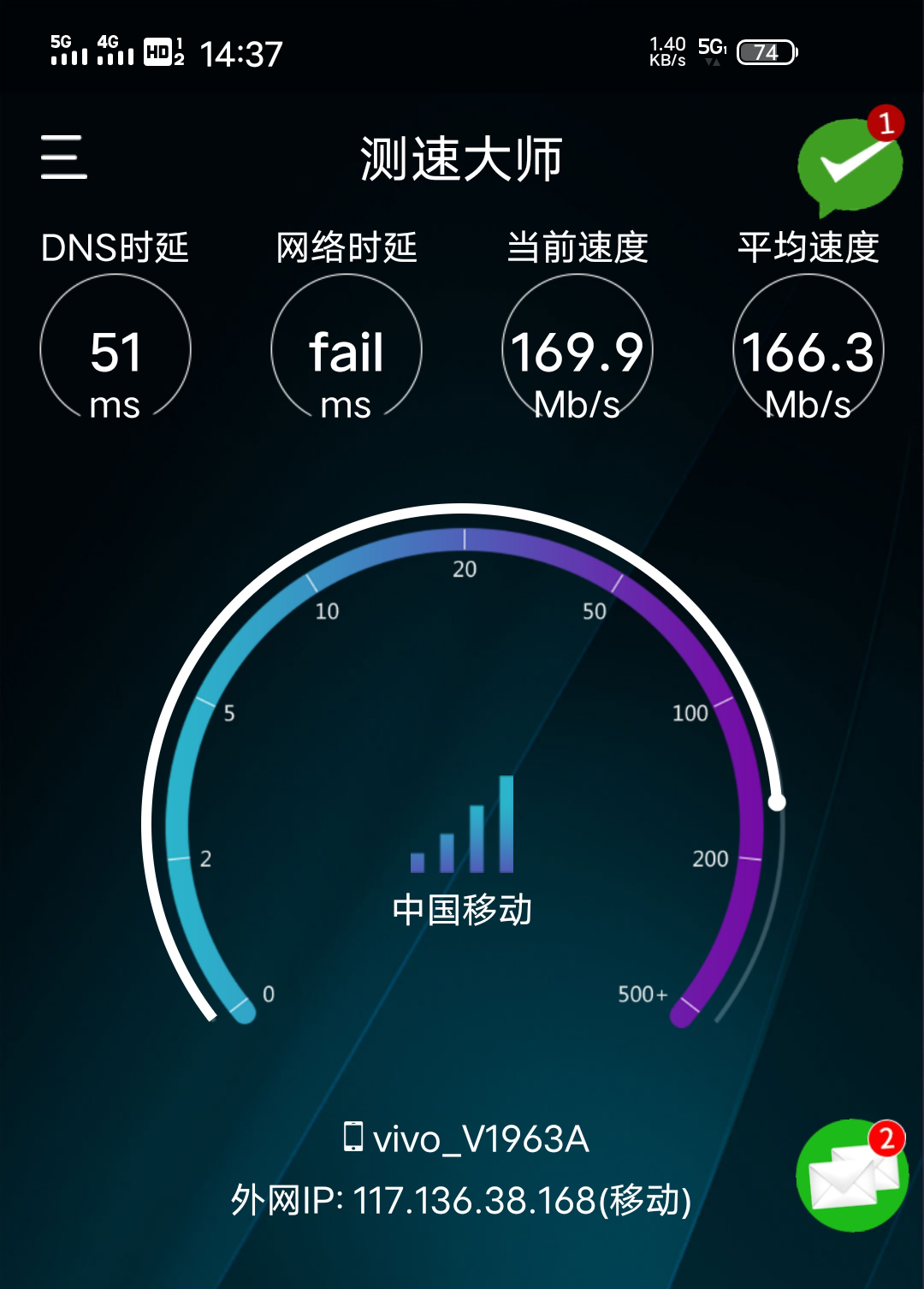The width and height of the screenshot is (924, 1289).
Task: Tap the badge showing 2 on mail icon
Action: [885, 1138]
